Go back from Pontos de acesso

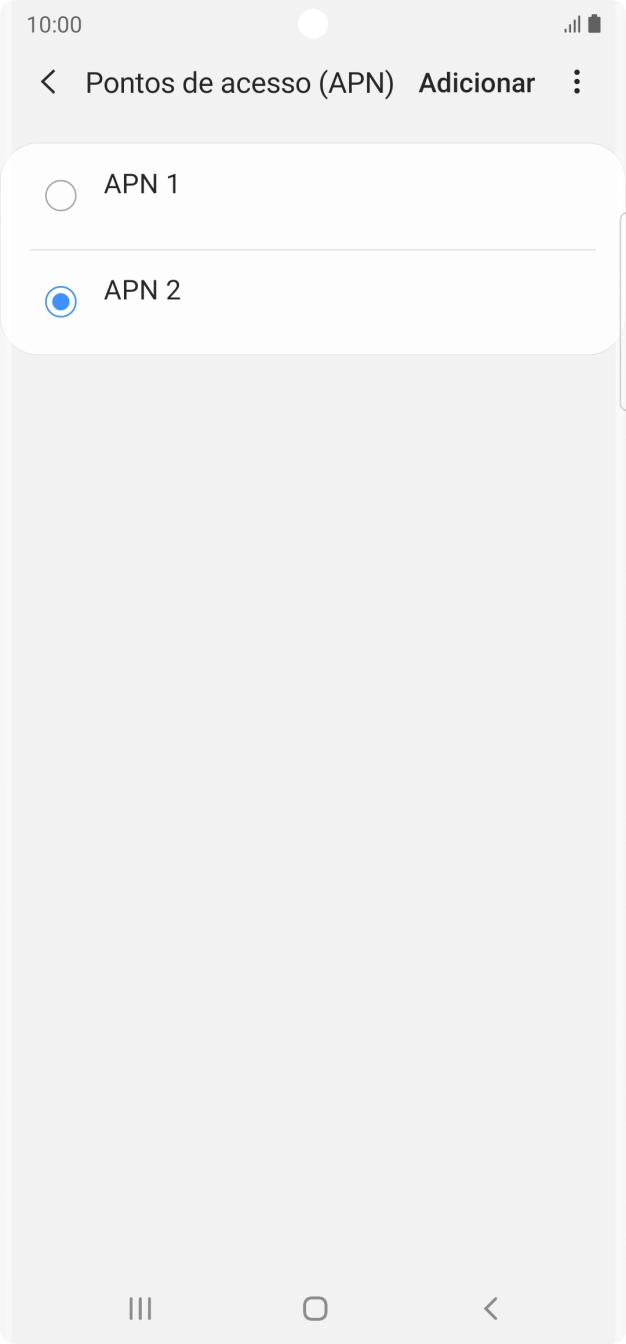[48, 83]
